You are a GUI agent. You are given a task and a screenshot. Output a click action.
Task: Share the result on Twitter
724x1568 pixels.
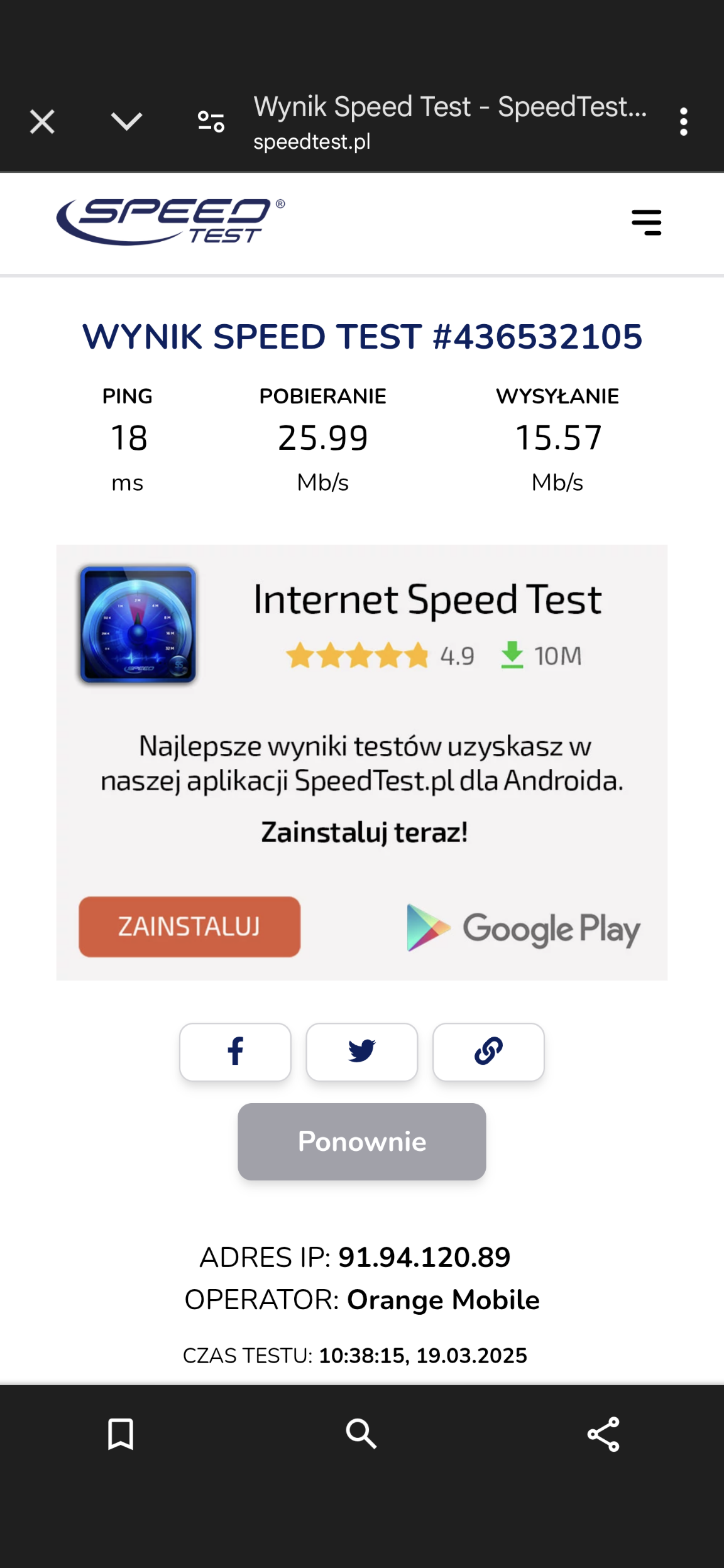click(361, 1052)
